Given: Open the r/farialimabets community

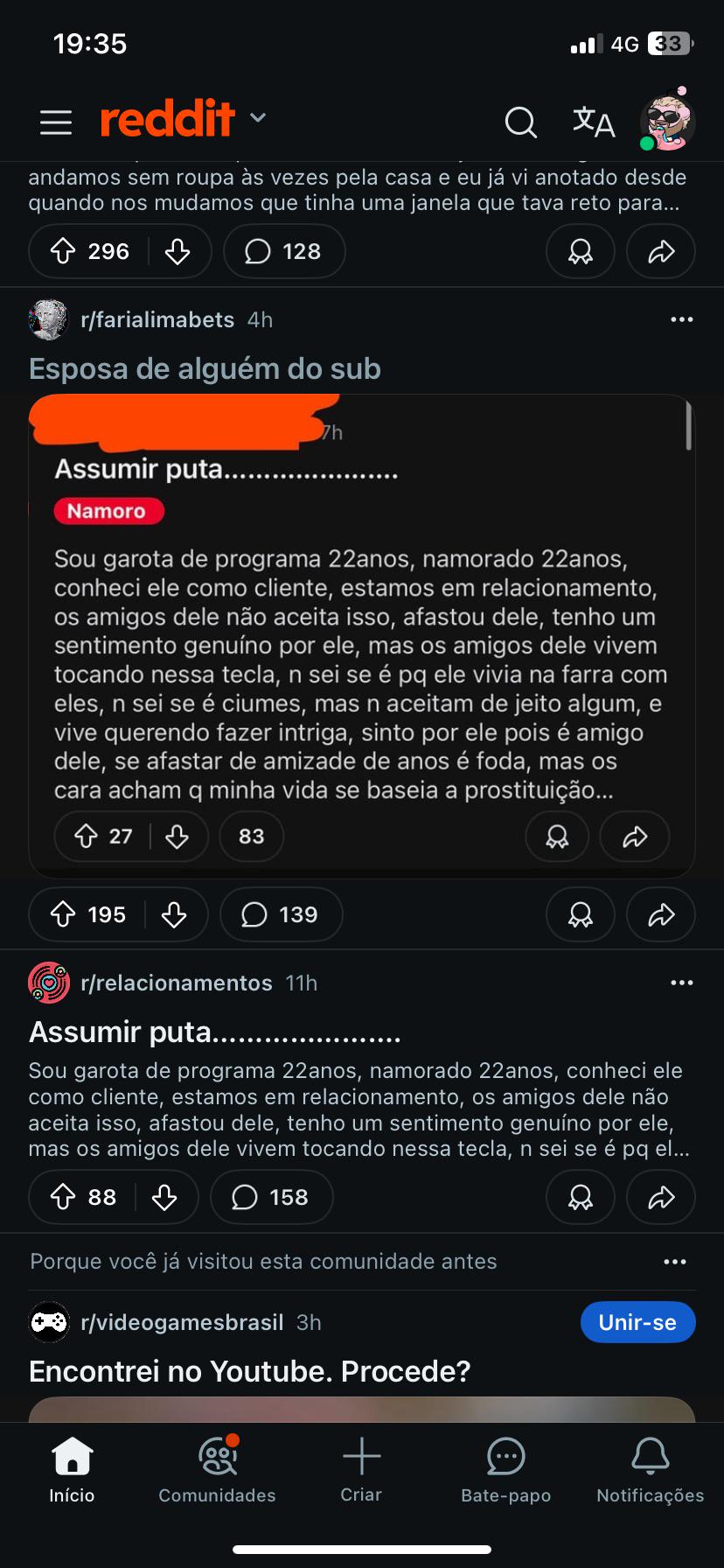Looking at the screenshot, I should (x=157, y=320).
